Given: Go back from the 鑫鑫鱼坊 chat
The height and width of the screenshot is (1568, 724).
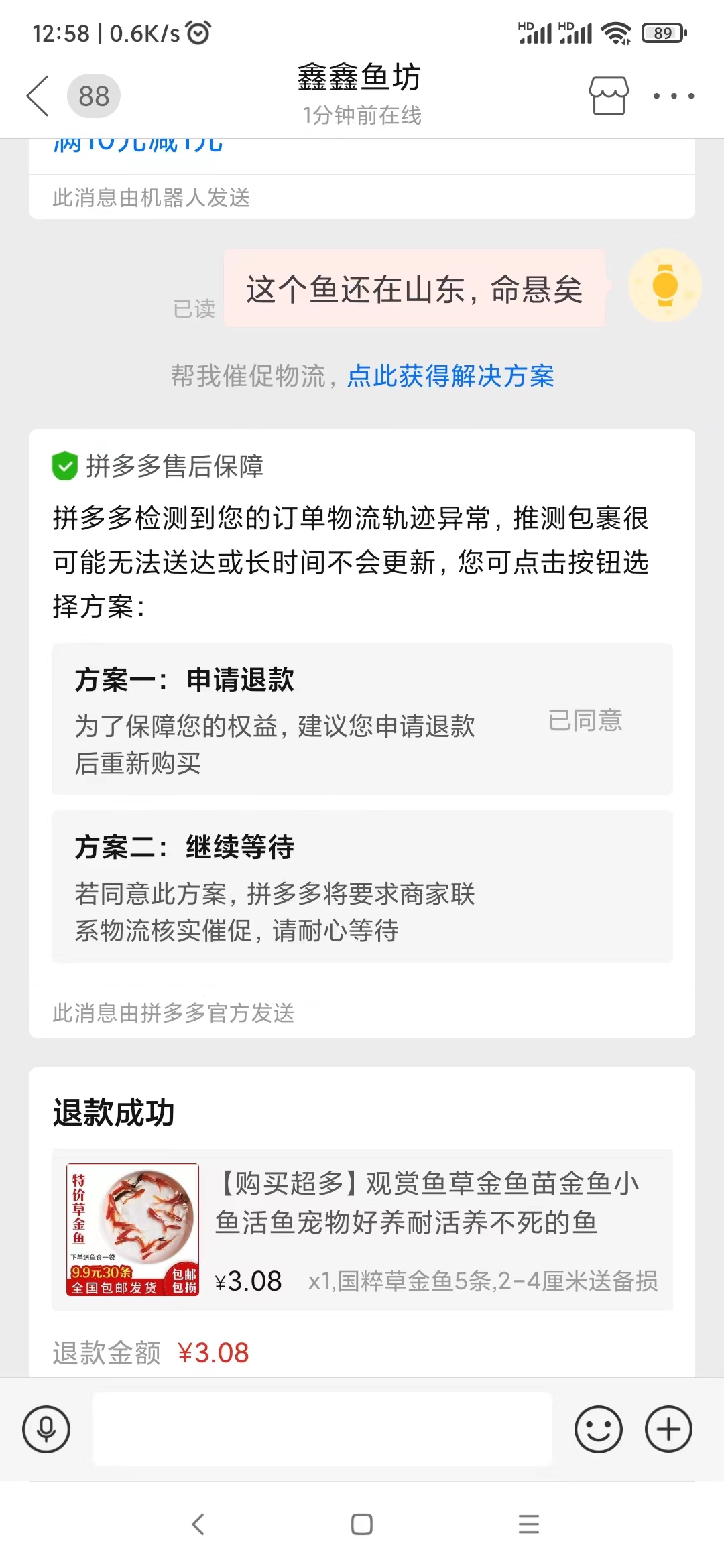Looking at the screenshot, I should [x=38, y=96].
